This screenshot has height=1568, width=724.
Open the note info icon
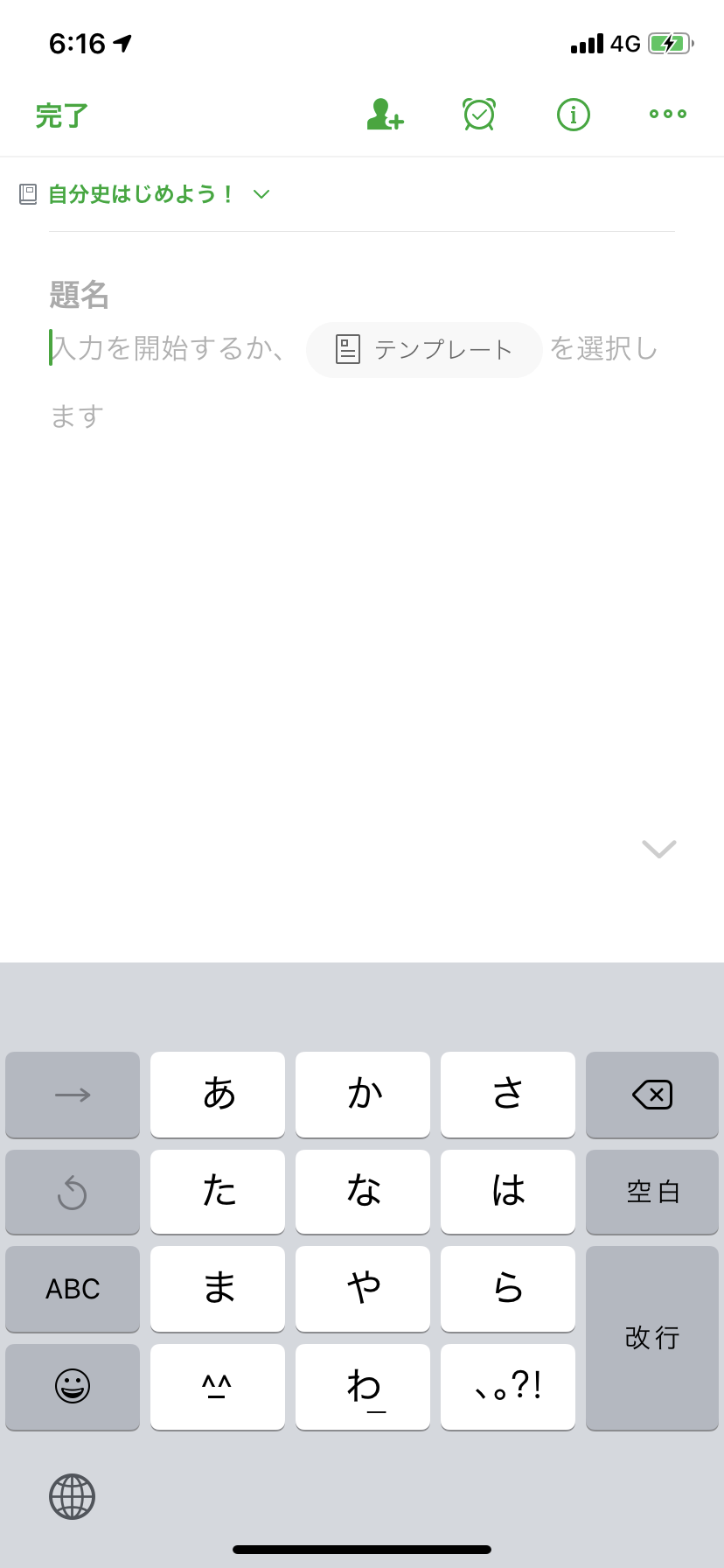pos(574,115)
